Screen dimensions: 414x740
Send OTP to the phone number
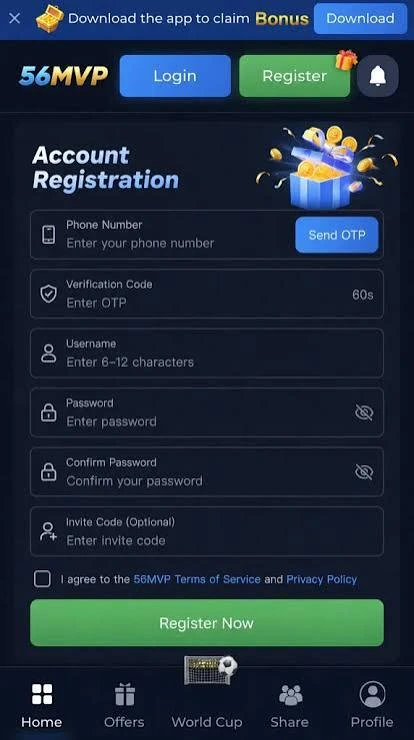coord(337,235)
